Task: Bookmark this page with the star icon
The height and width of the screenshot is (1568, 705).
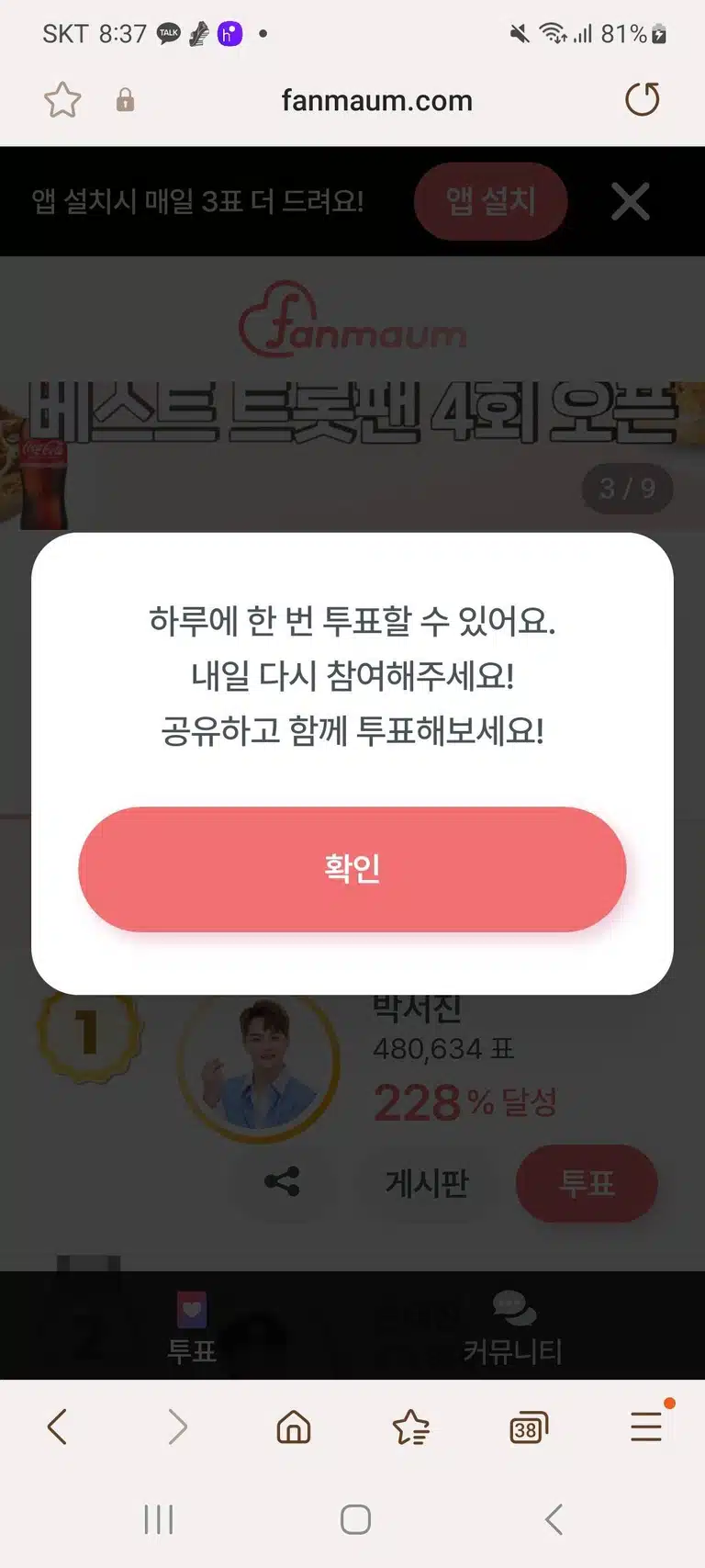Action: pyautogui.click(x=62, y=100)
